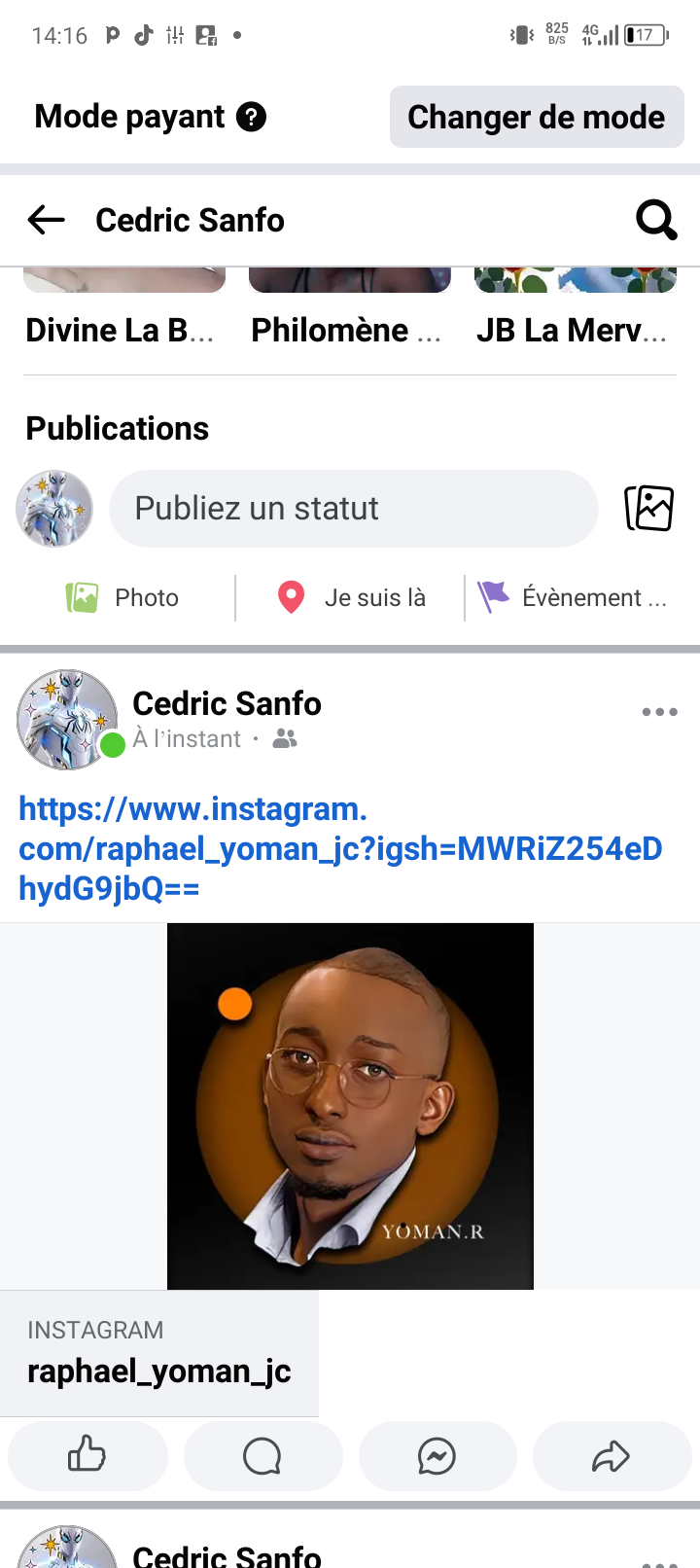Open the photo gallery icon beside status field

pos(648,508)
